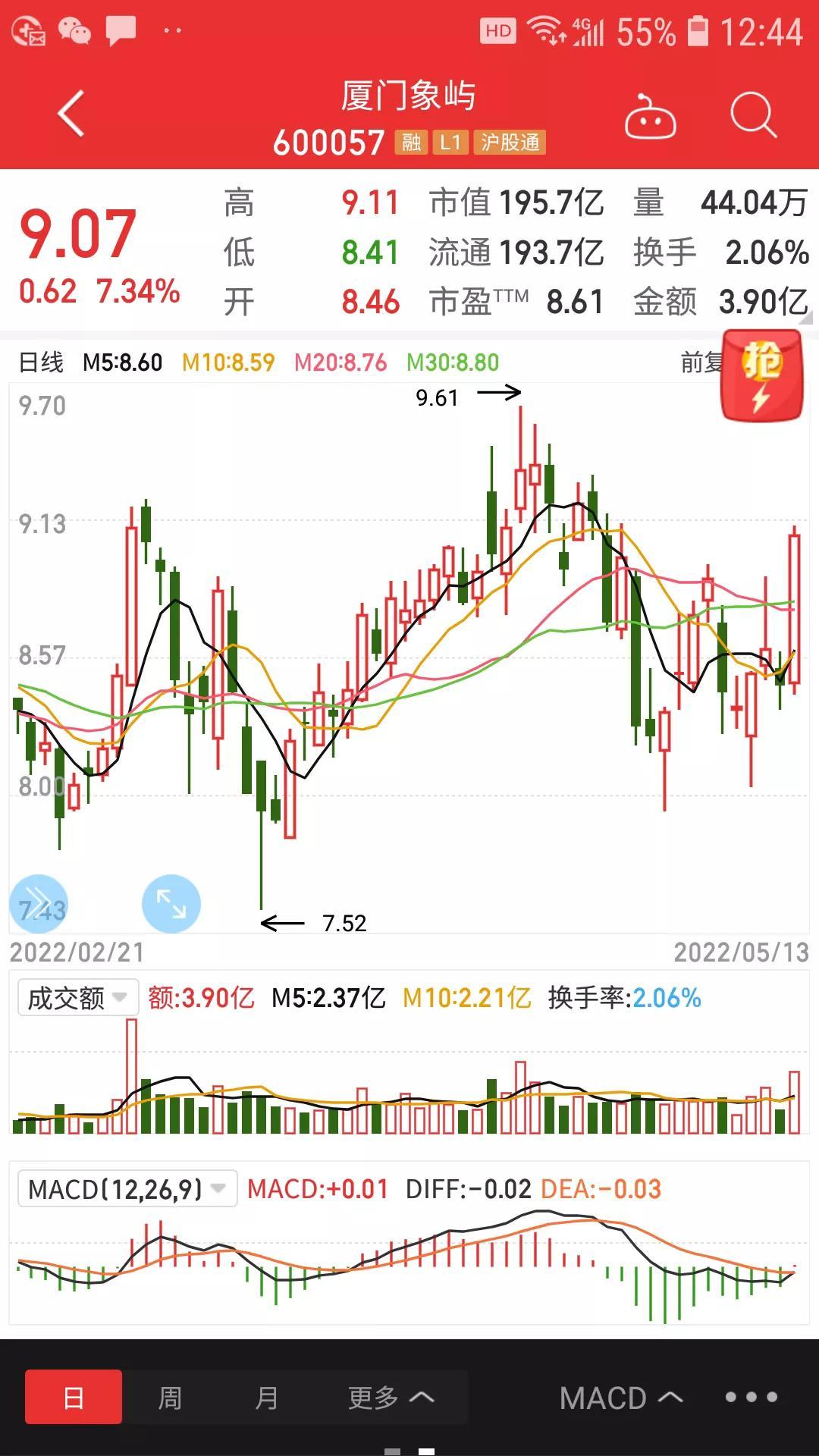Open the AI robot assistant
Viewport: 819px width, 1456px height.
[652, 118]
